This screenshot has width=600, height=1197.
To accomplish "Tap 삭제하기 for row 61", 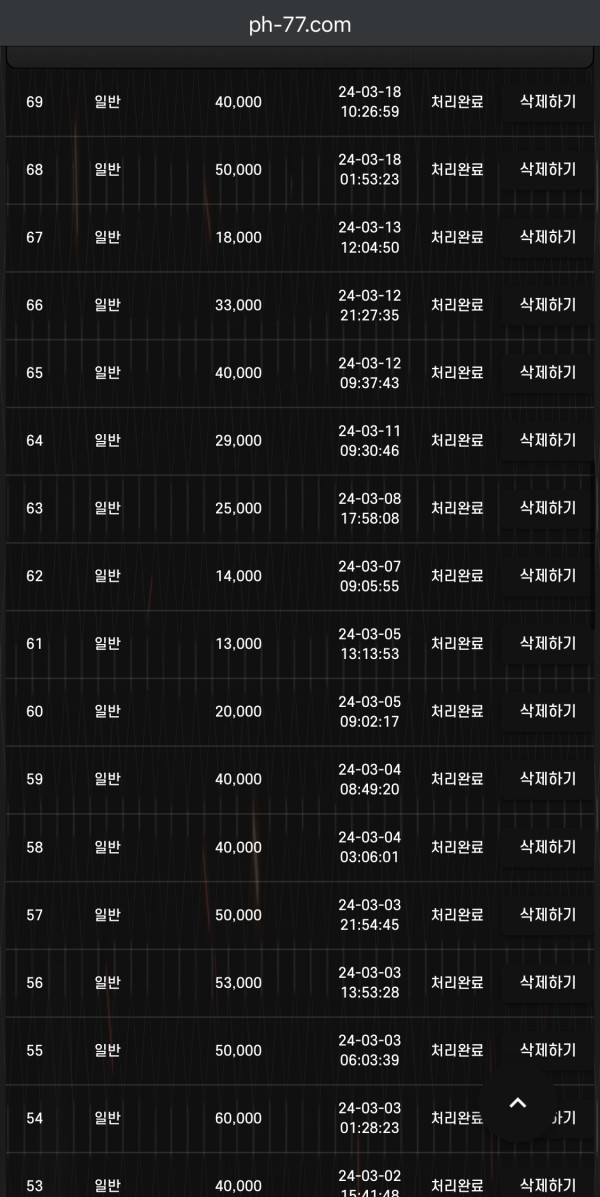I will coord(547,644).
